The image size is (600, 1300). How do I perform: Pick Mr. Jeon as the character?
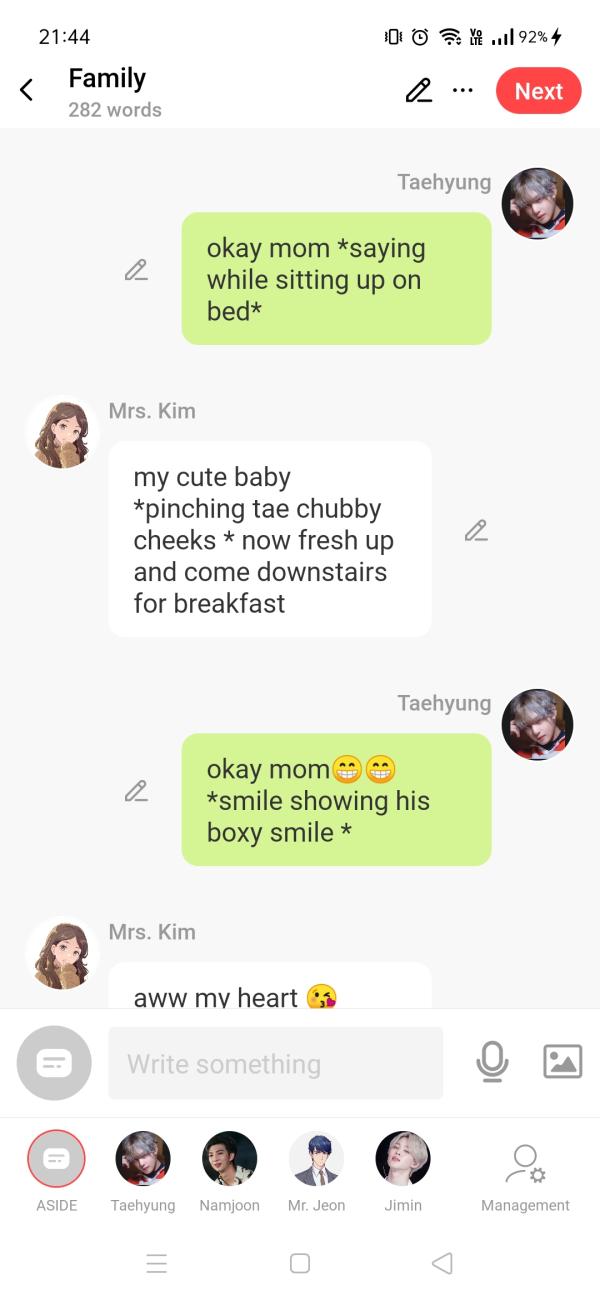coord(316,1159)
